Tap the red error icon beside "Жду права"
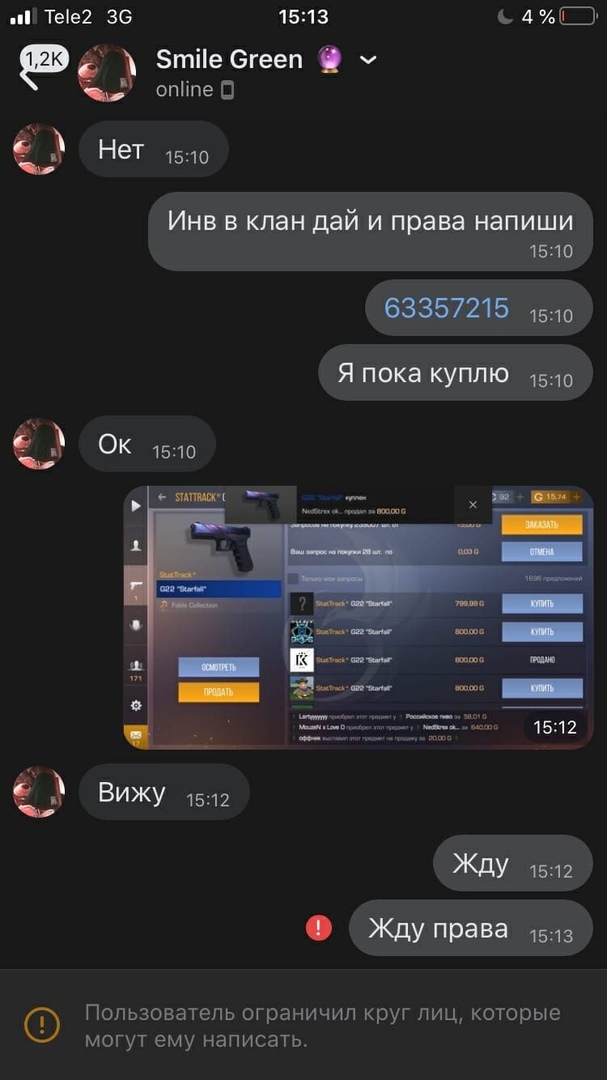The image size is (607, 1080). [x=318, y=928]
